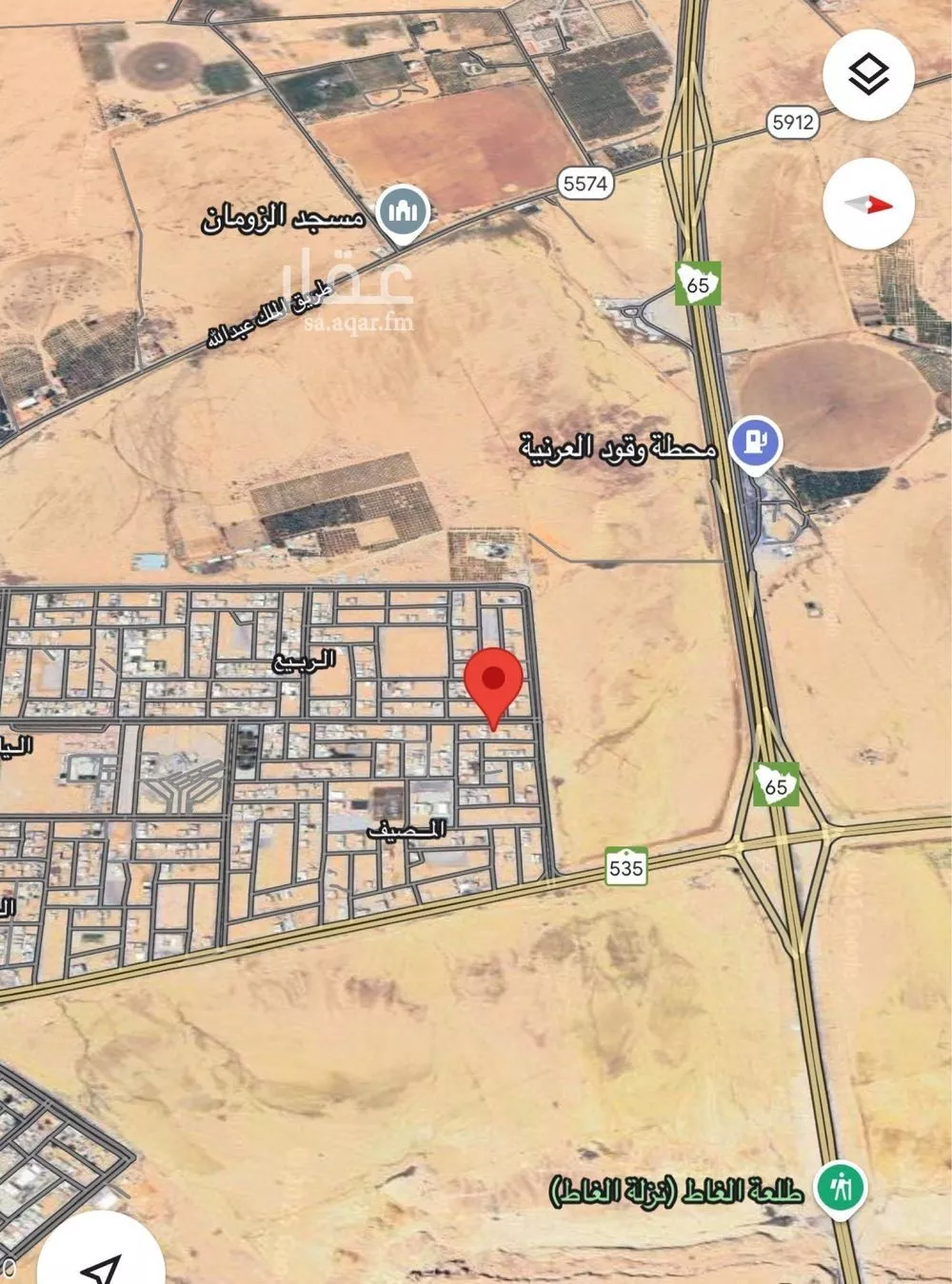Open the map layers selector

(x=868, y=74)
